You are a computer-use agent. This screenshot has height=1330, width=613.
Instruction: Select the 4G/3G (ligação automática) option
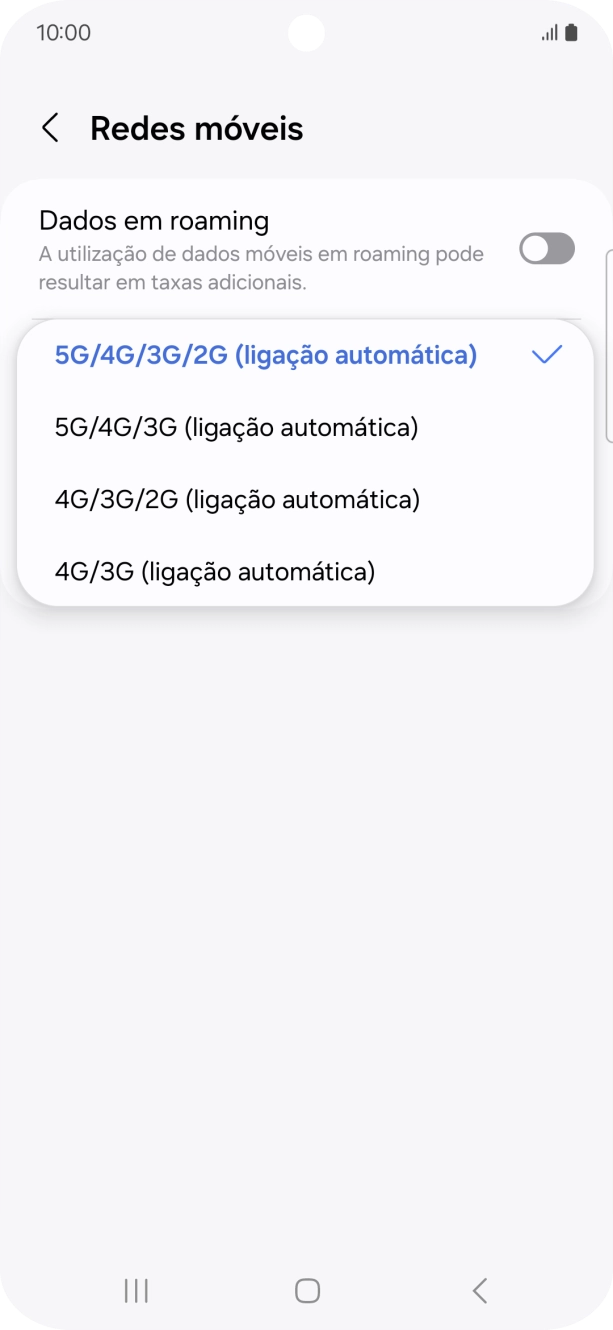point(306,571)
